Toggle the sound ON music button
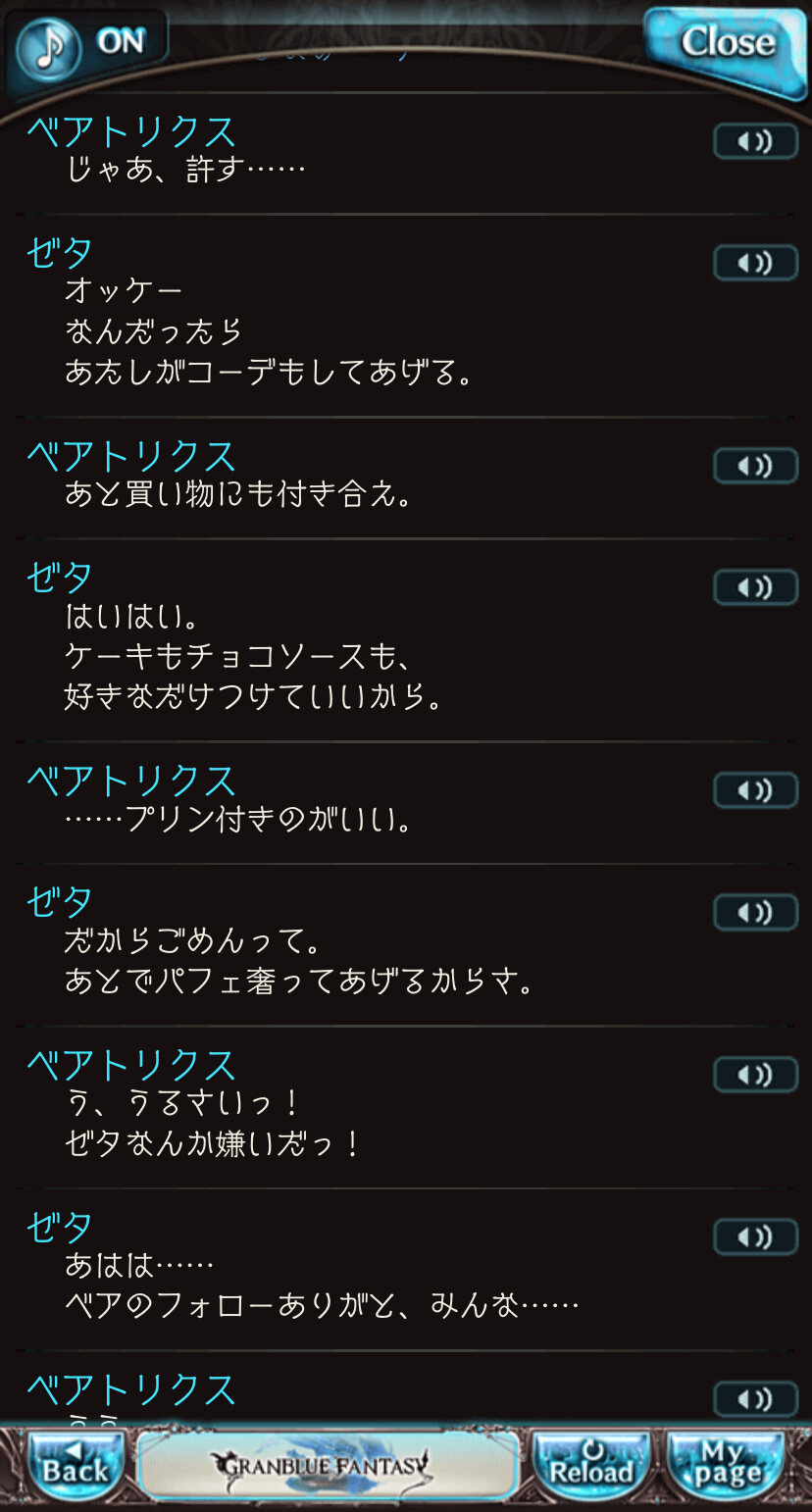Screen dimensions: 812x1512 tap(86, 45)
